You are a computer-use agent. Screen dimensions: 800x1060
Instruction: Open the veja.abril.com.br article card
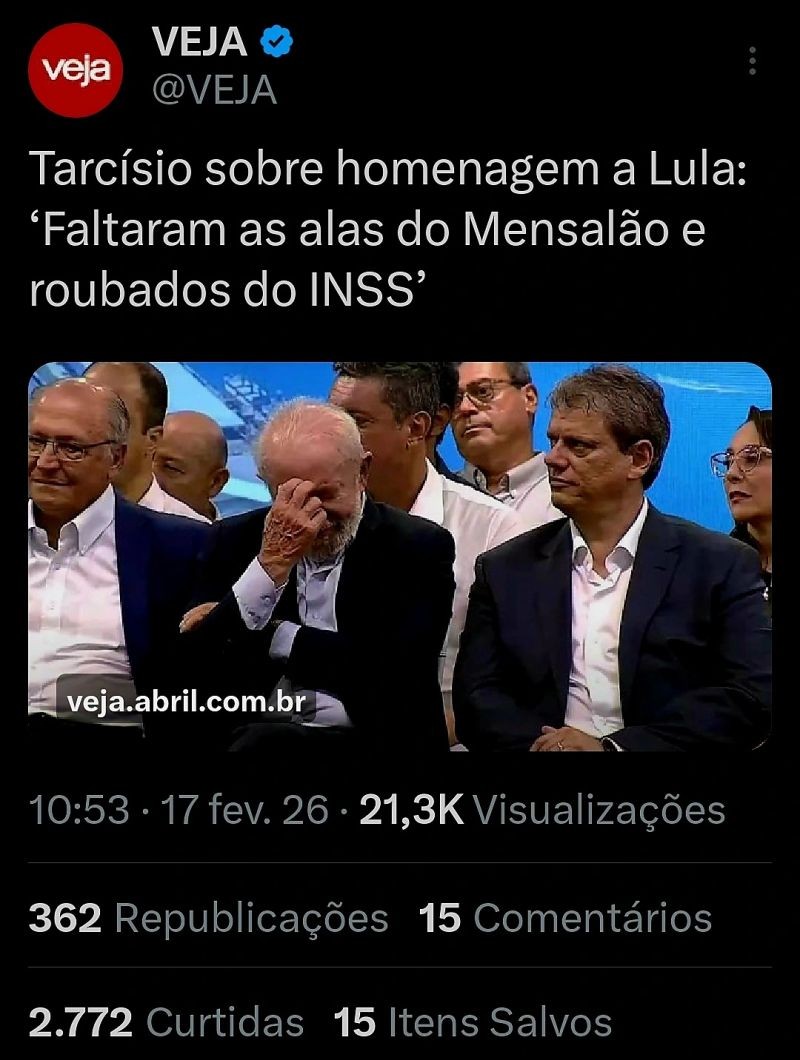(400, 556)
